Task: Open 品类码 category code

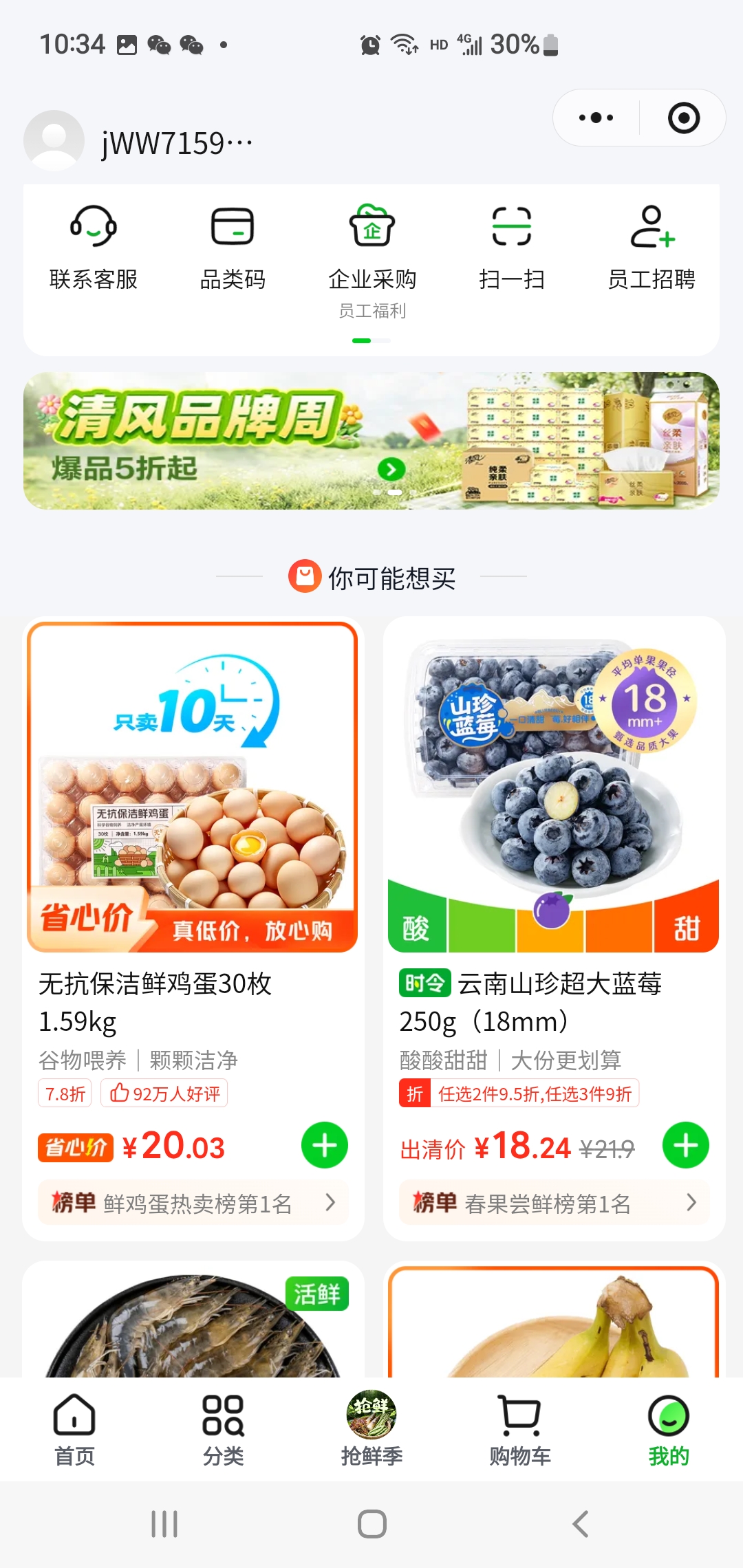Action: pyautogui.click(x=233, y=248)
